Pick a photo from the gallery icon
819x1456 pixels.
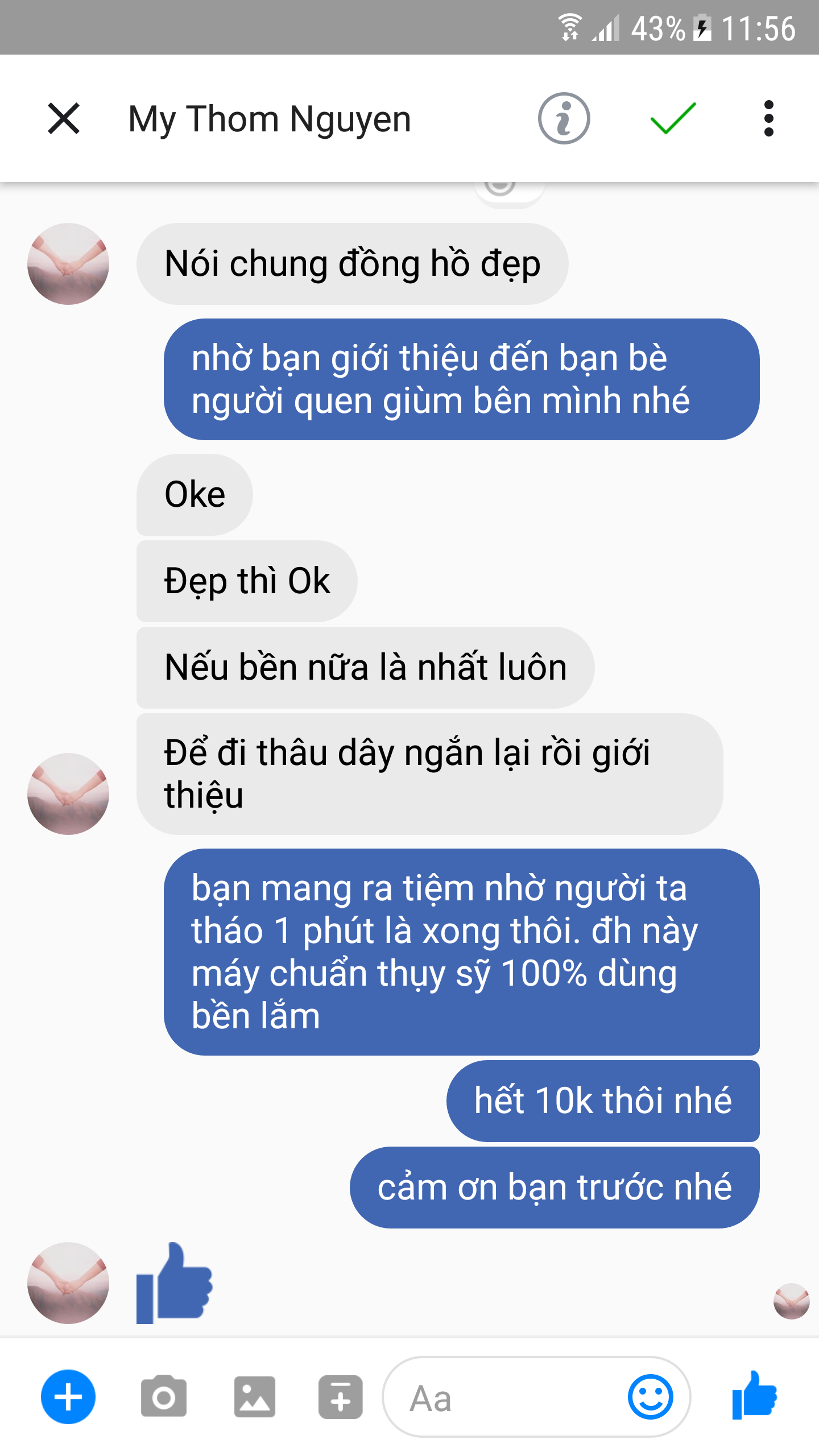(x=254, y=1397)
